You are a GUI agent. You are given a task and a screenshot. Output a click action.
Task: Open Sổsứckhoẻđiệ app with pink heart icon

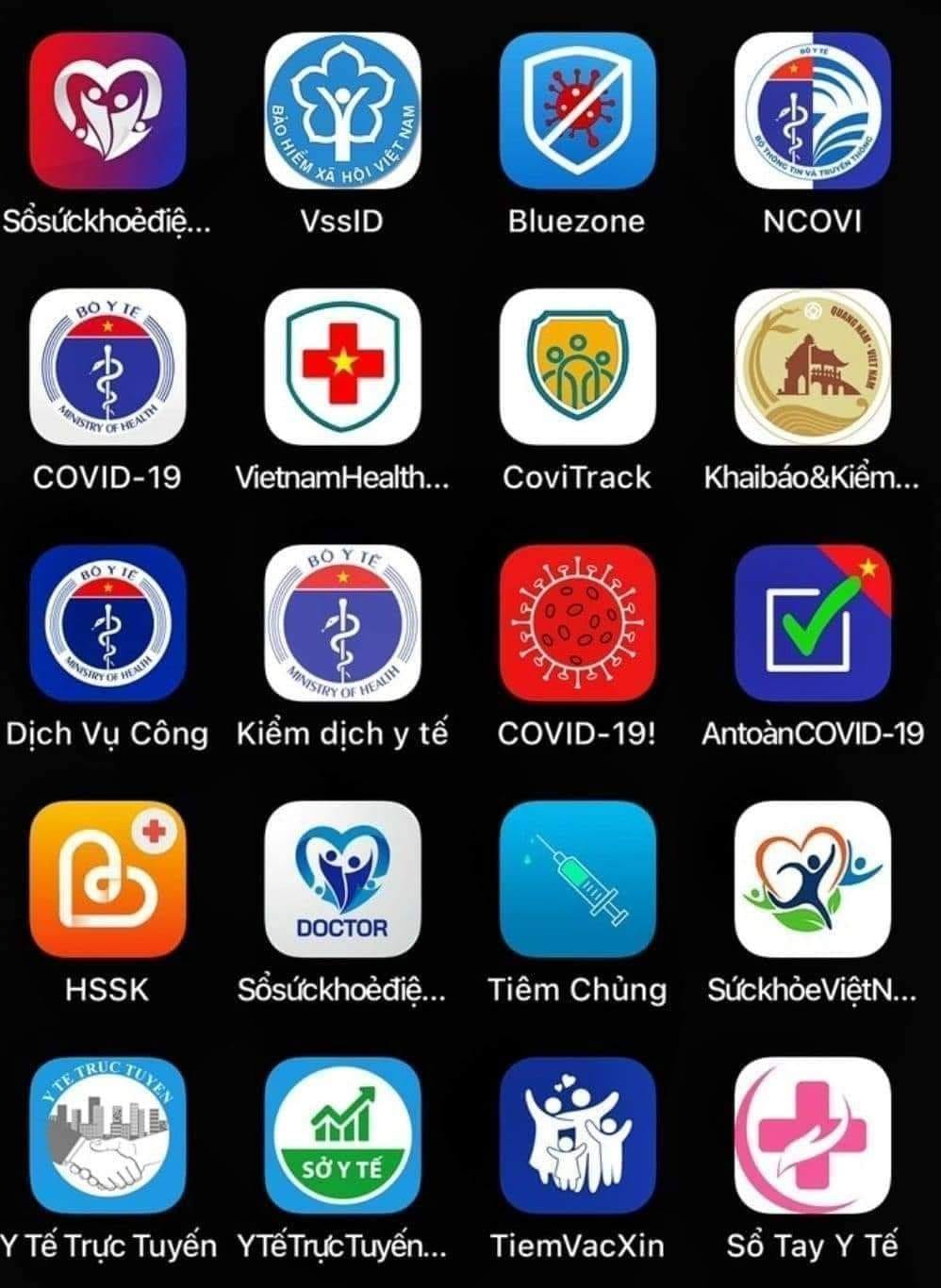click(x=107, y=110)
